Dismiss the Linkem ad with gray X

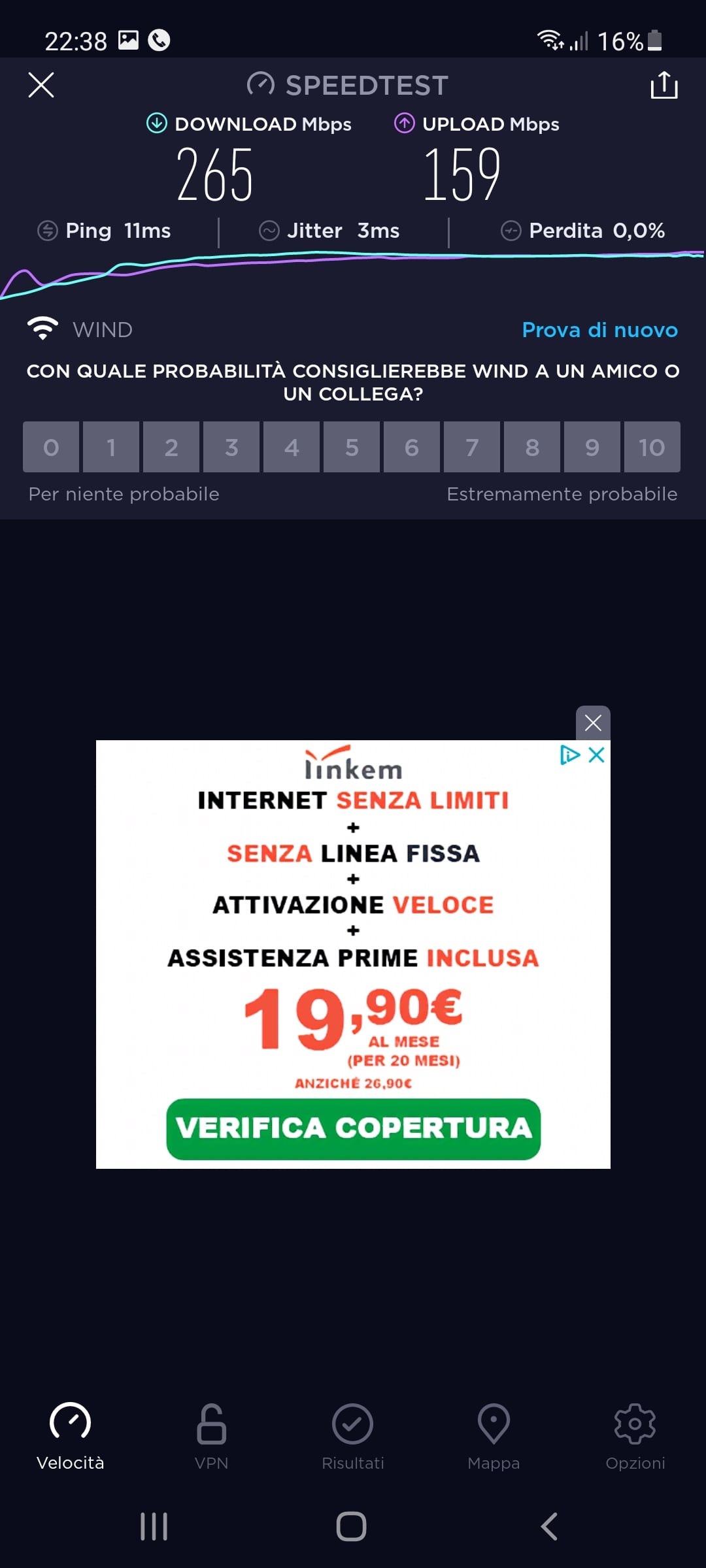(x=593, y=723)
